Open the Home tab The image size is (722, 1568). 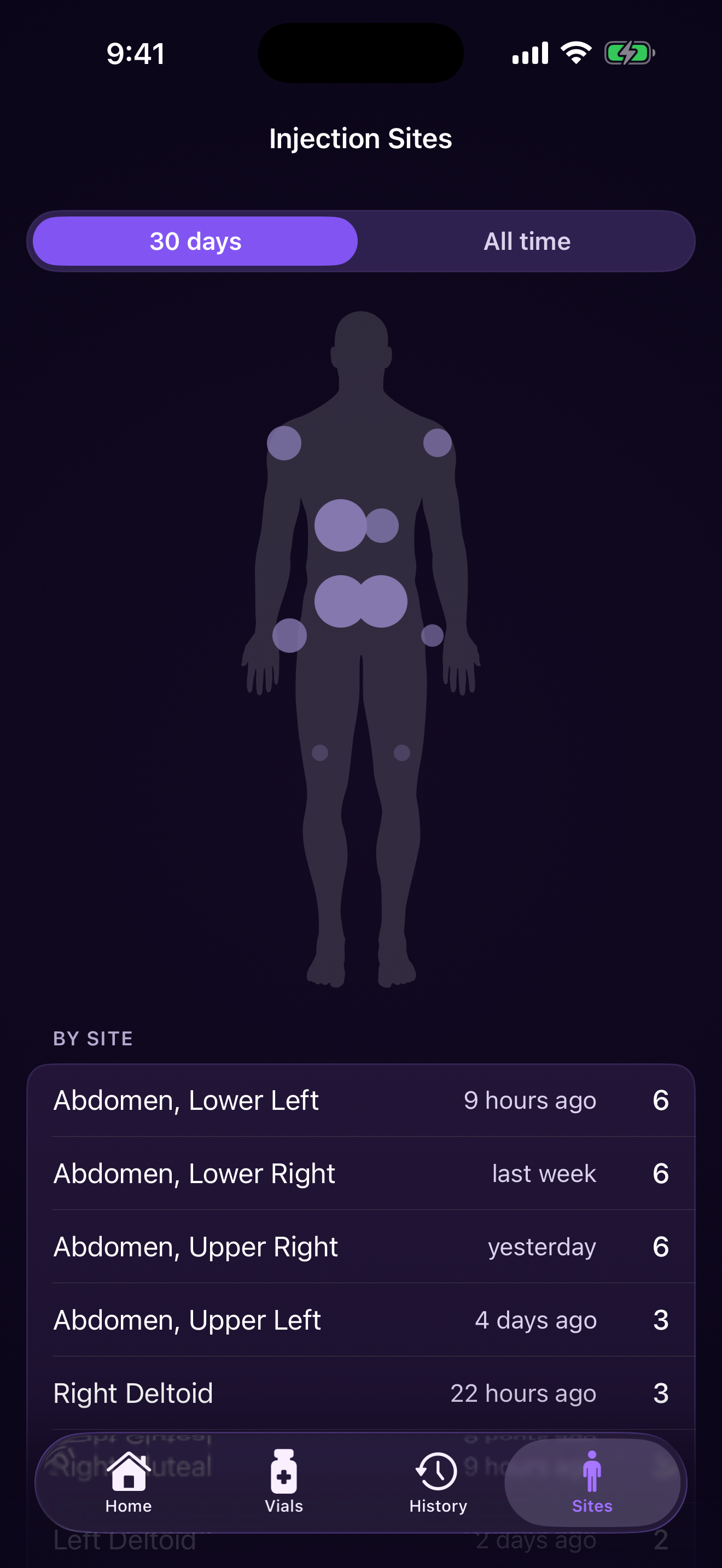pyautogui.click(x=129, y=1483)
